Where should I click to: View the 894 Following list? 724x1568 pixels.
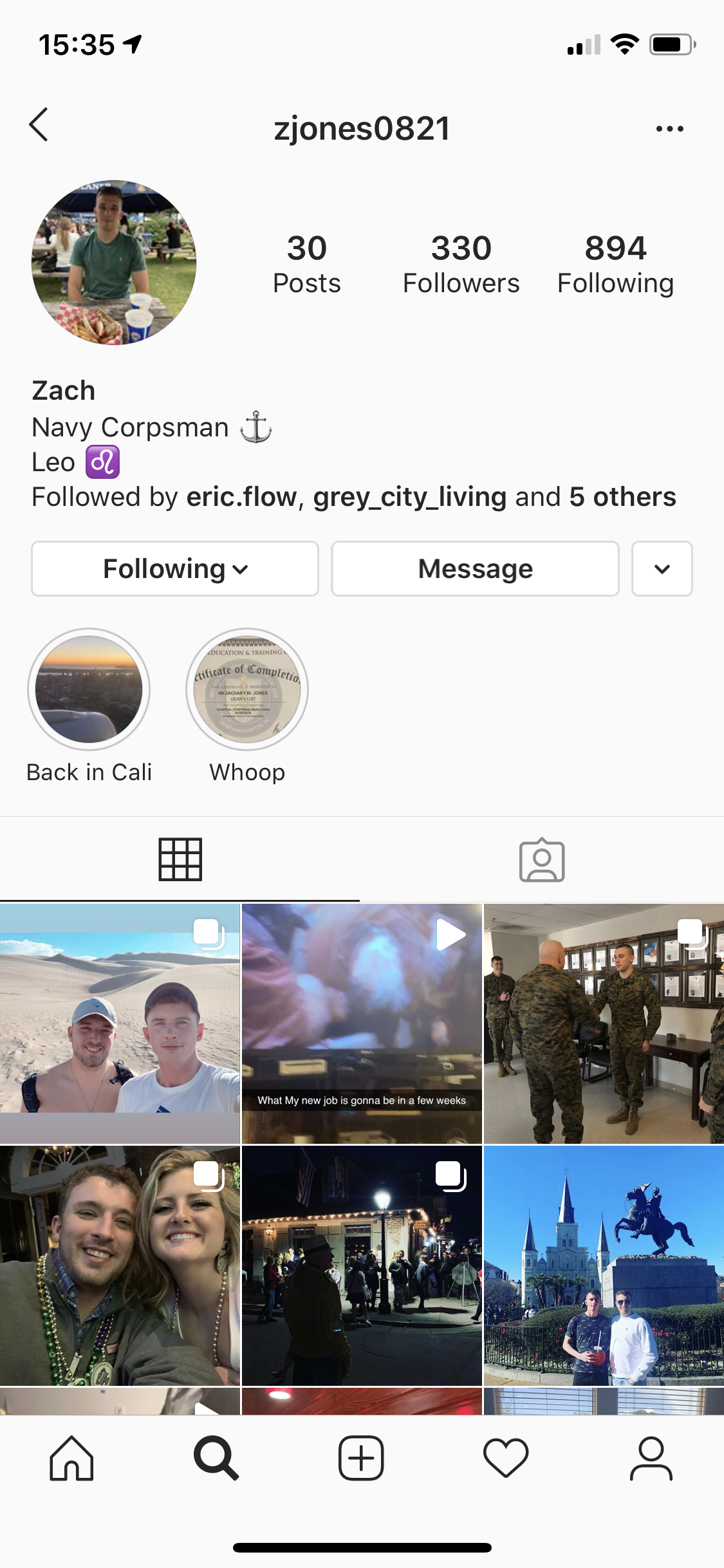[x=615, y=264]
